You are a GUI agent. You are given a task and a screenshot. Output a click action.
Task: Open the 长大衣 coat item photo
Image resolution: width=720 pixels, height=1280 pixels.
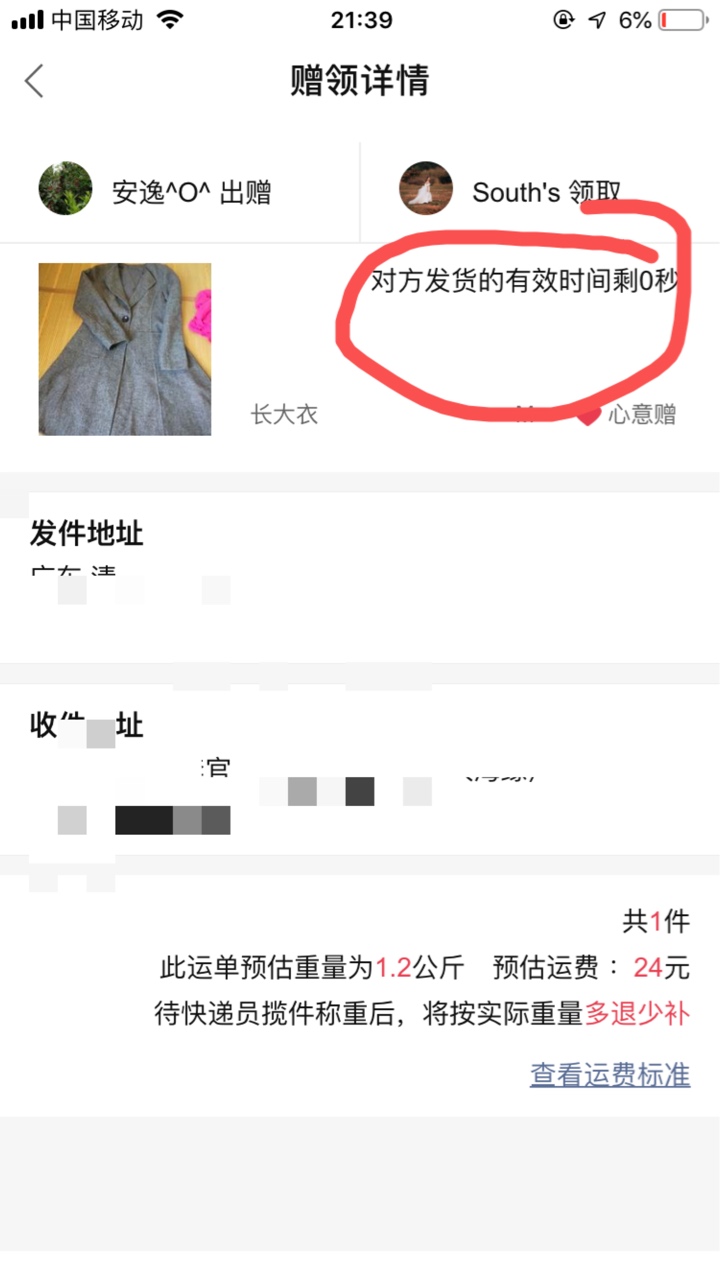point(125,349)
